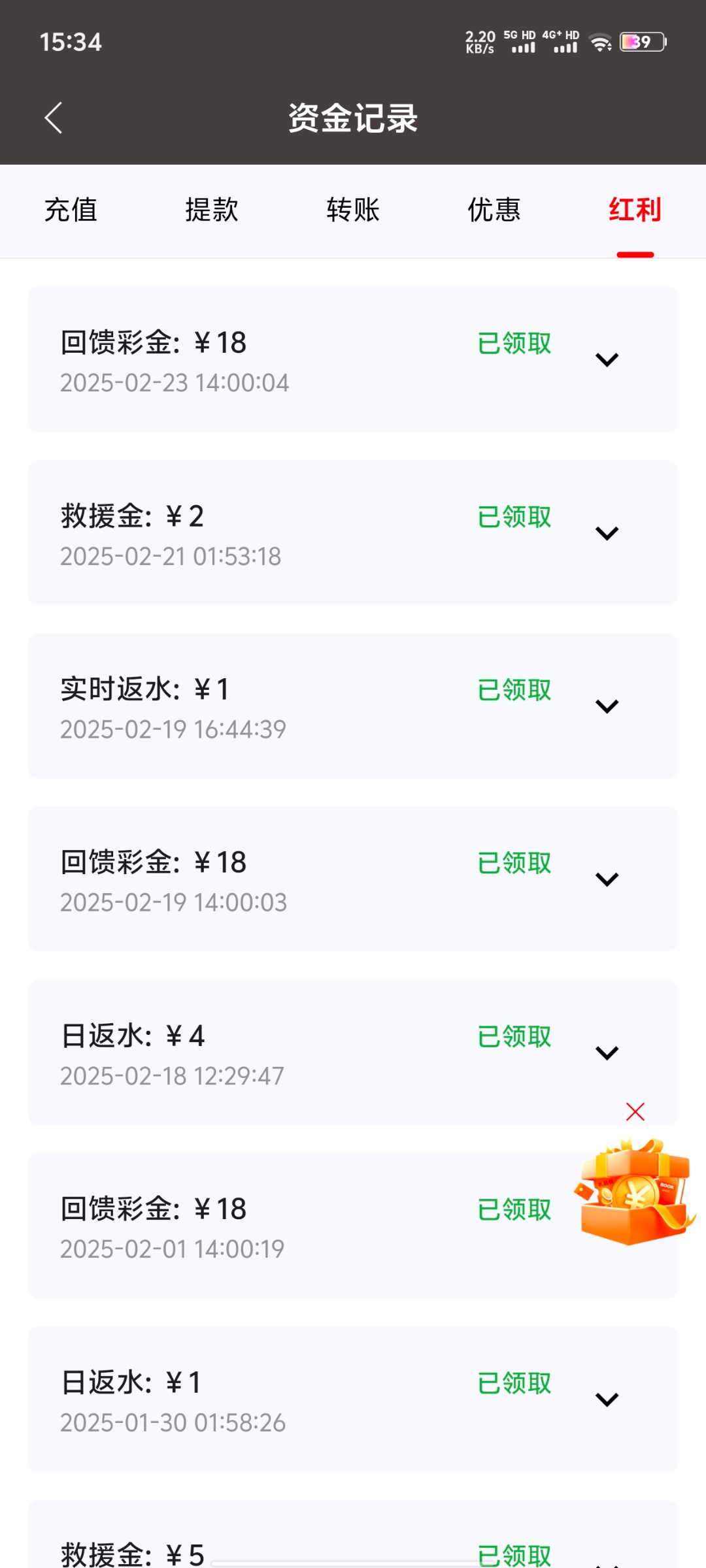Screen dimensions: 706x1568
Task: Go back from 资金记录 page
Action: [54, 118]
